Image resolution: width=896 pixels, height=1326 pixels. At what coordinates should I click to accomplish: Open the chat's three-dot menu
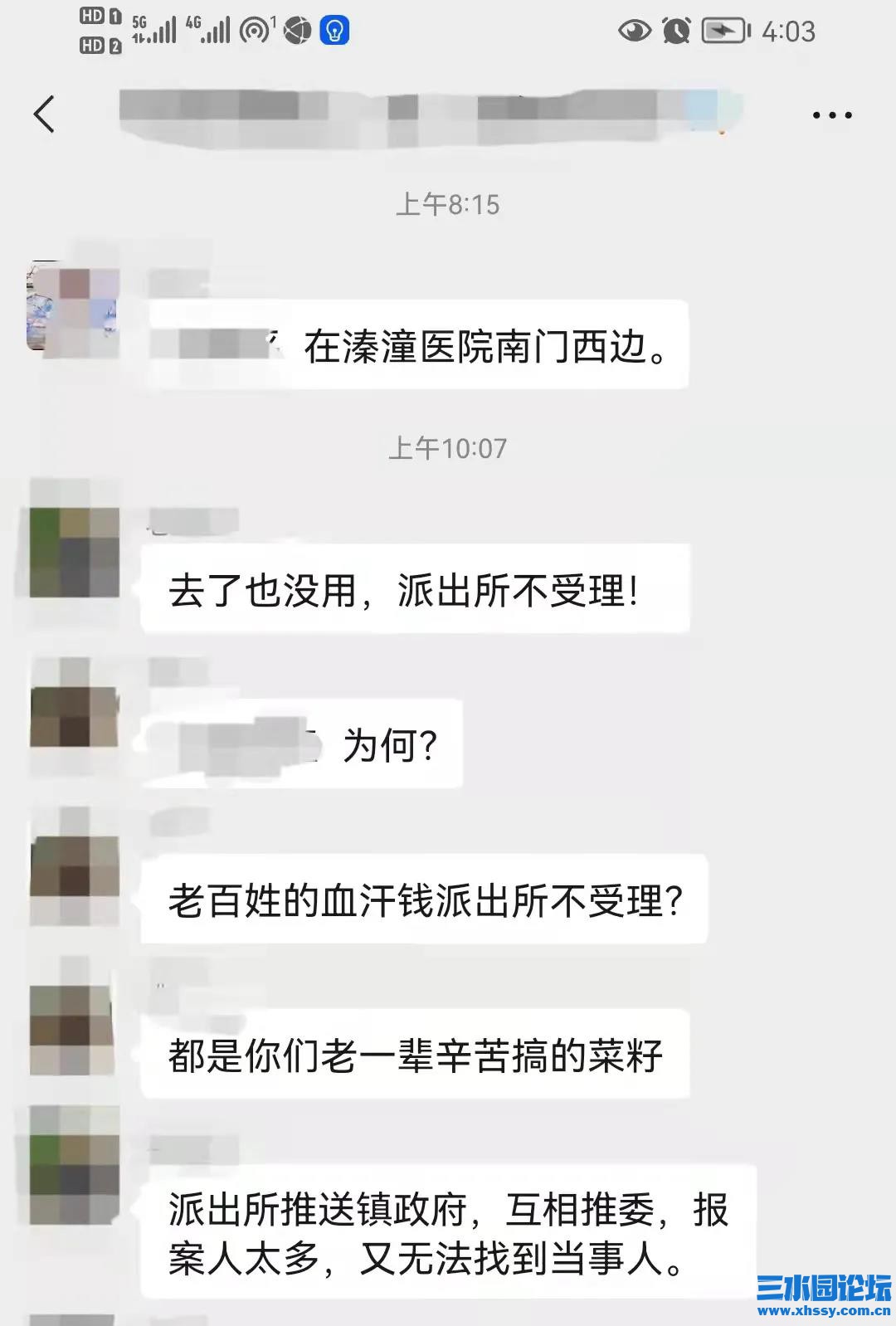(x=832, y=115)
